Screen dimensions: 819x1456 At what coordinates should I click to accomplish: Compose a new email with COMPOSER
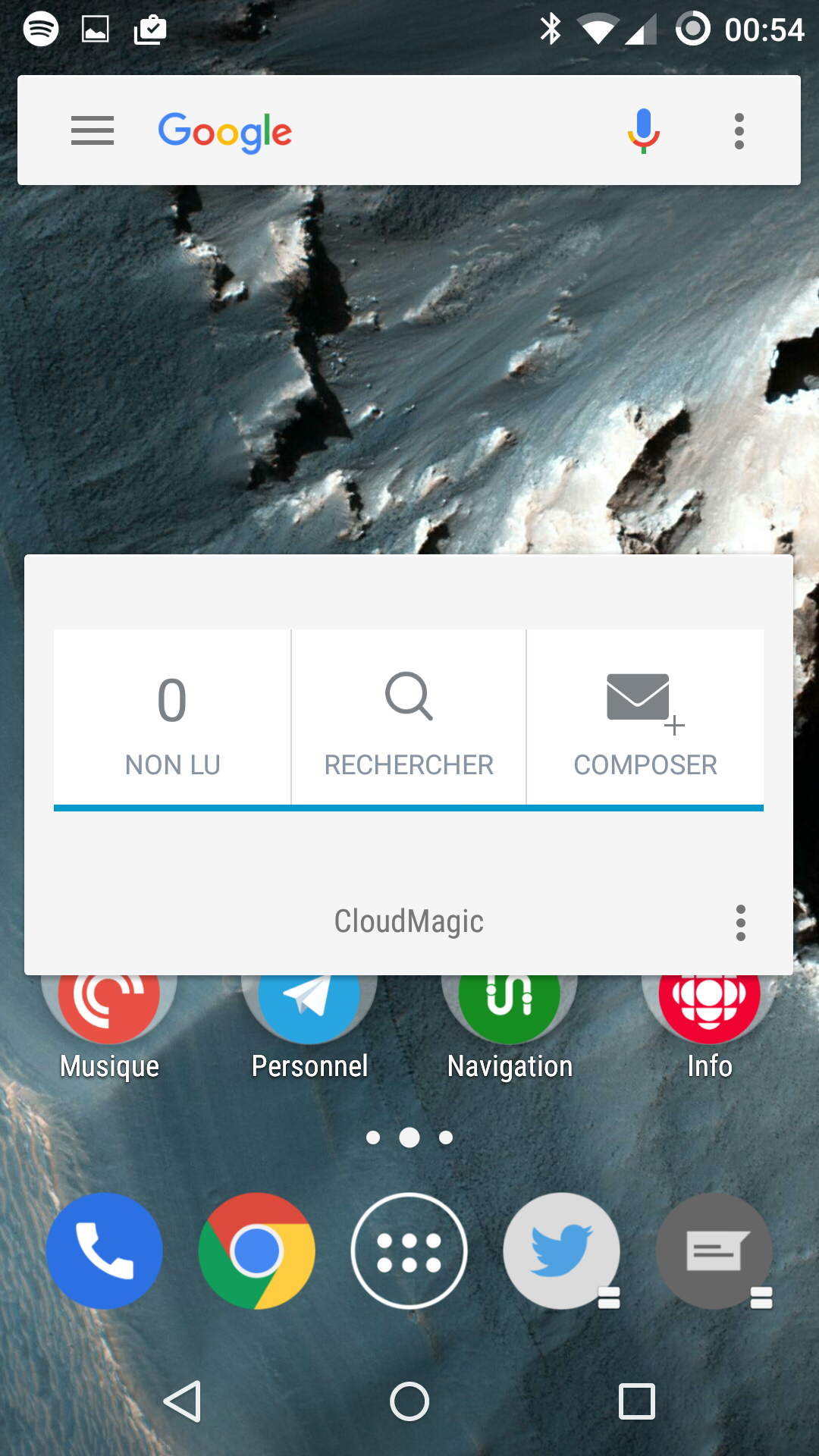(x=645, y=717)
